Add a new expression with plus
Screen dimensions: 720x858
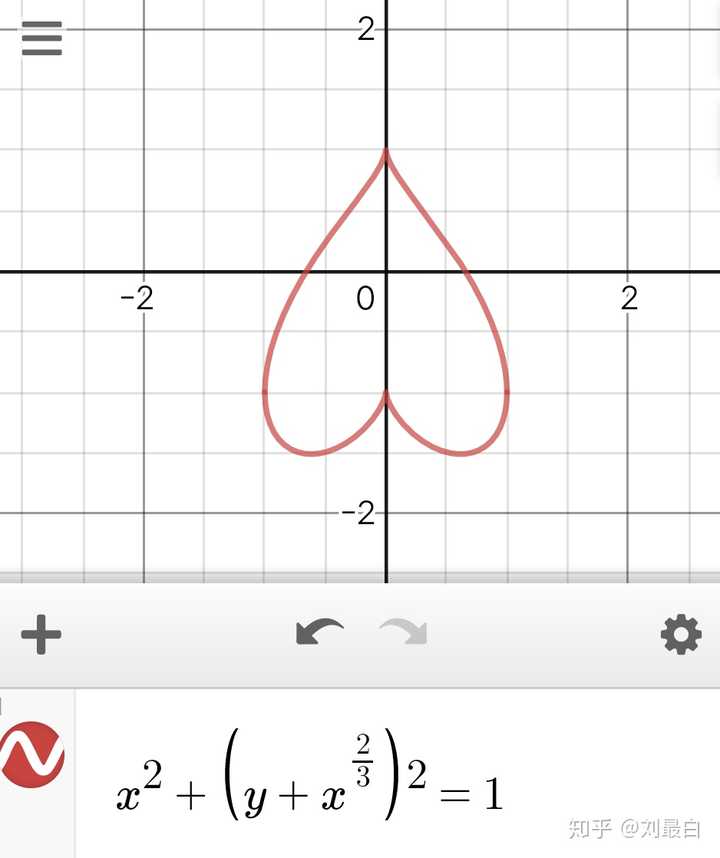pyautogui.click(x=41, y=634)
